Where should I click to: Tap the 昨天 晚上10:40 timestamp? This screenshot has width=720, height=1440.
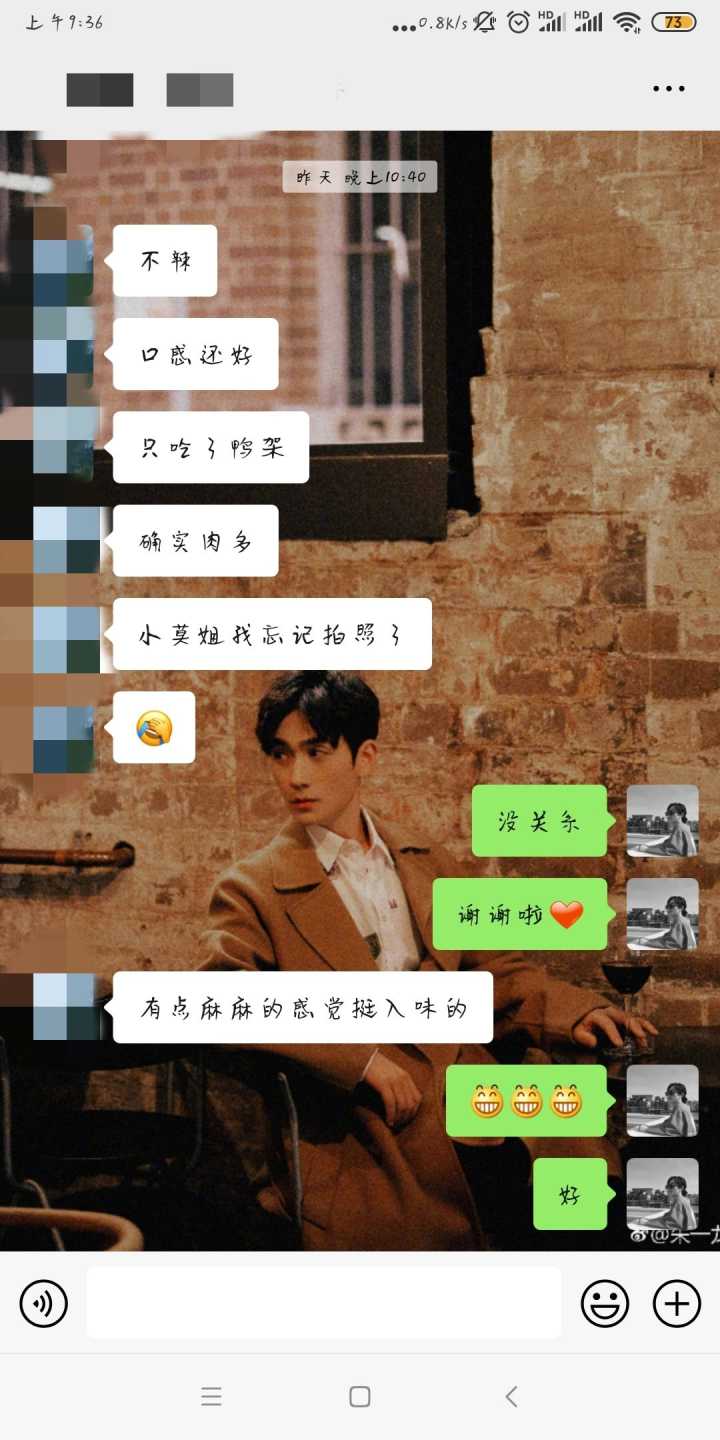(359, 177)
